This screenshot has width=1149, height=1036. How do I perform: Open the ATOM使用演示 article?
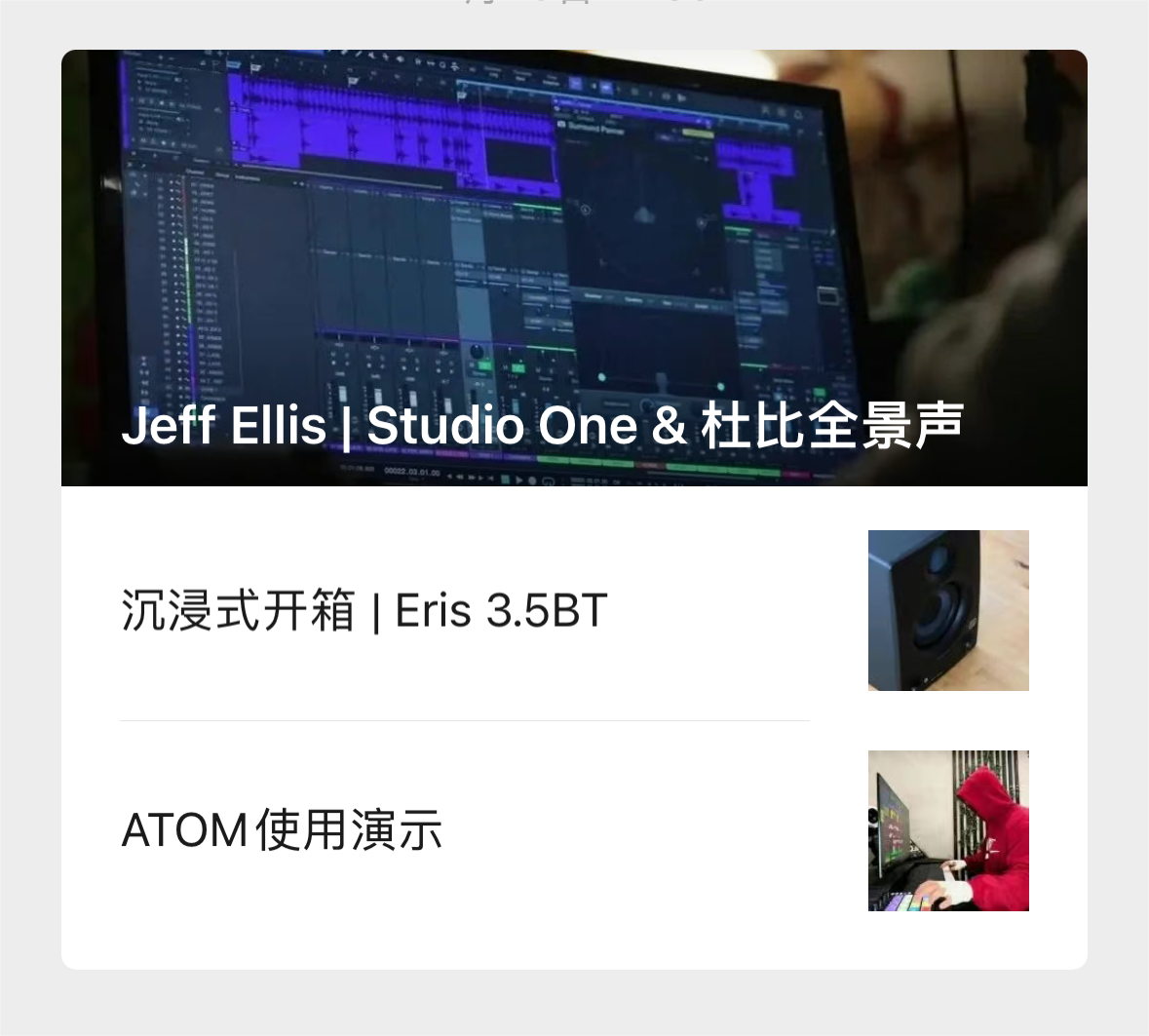click(283, 830)
